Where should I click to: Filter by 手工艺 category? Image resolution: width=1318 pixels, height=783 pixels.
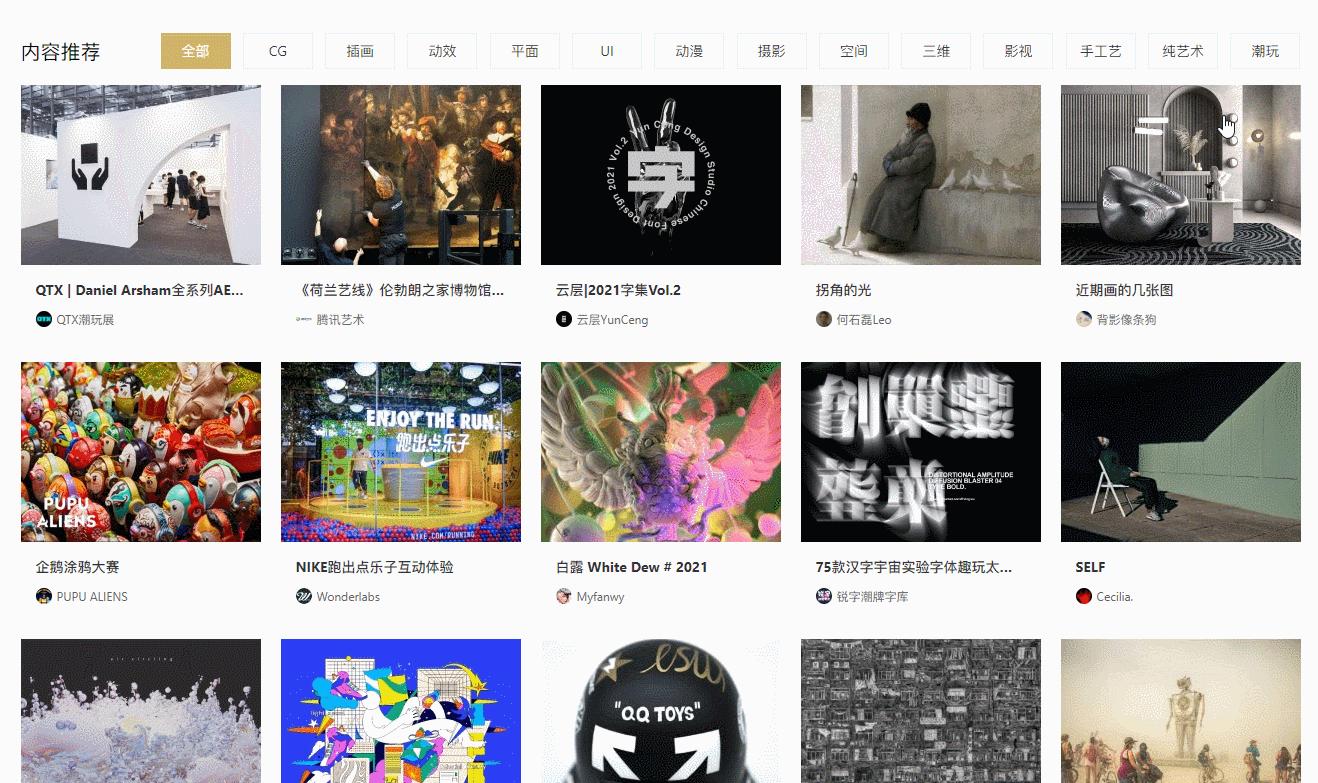(x=1100, y=51)
